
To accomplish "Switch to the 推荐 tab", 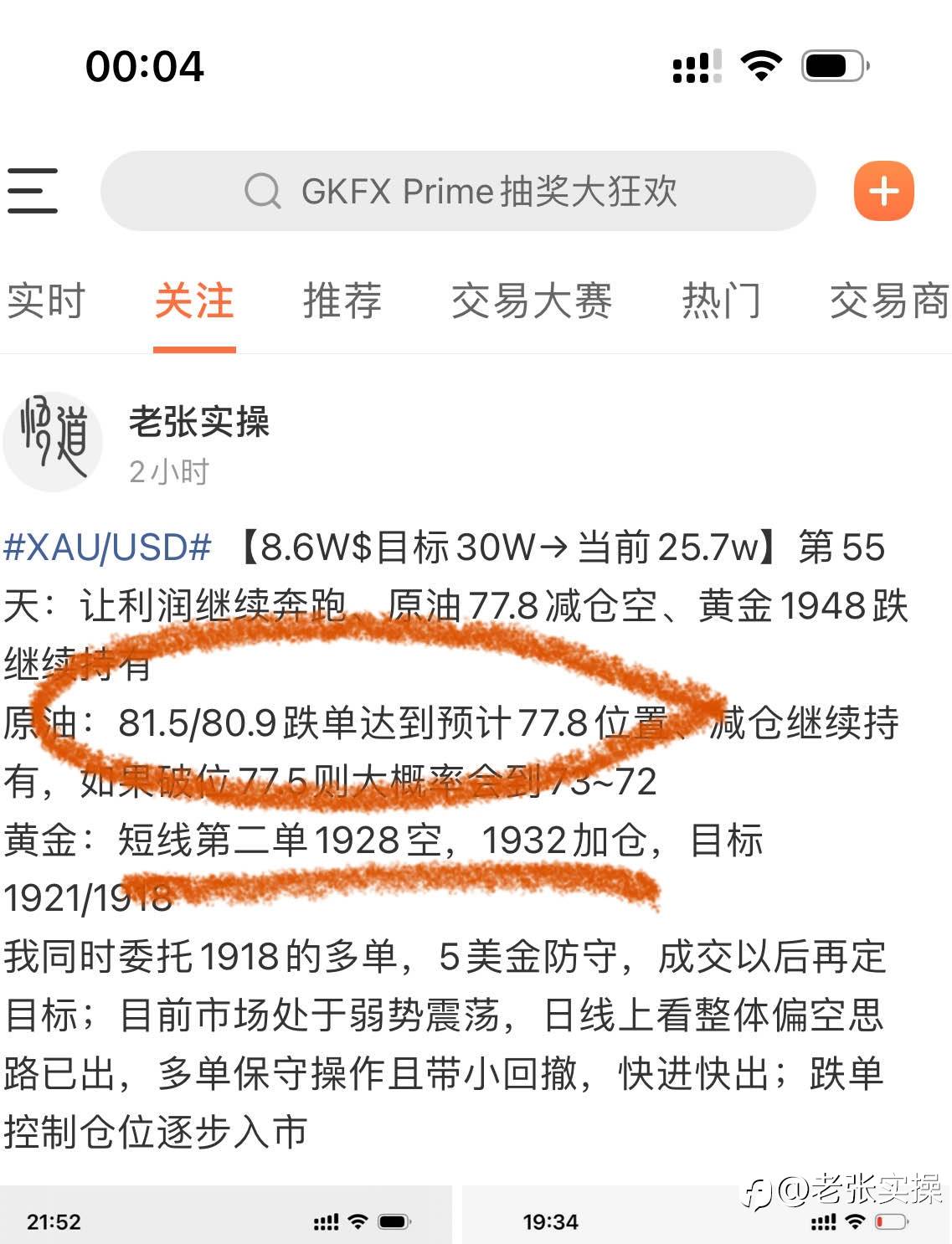I will [342, 301].
